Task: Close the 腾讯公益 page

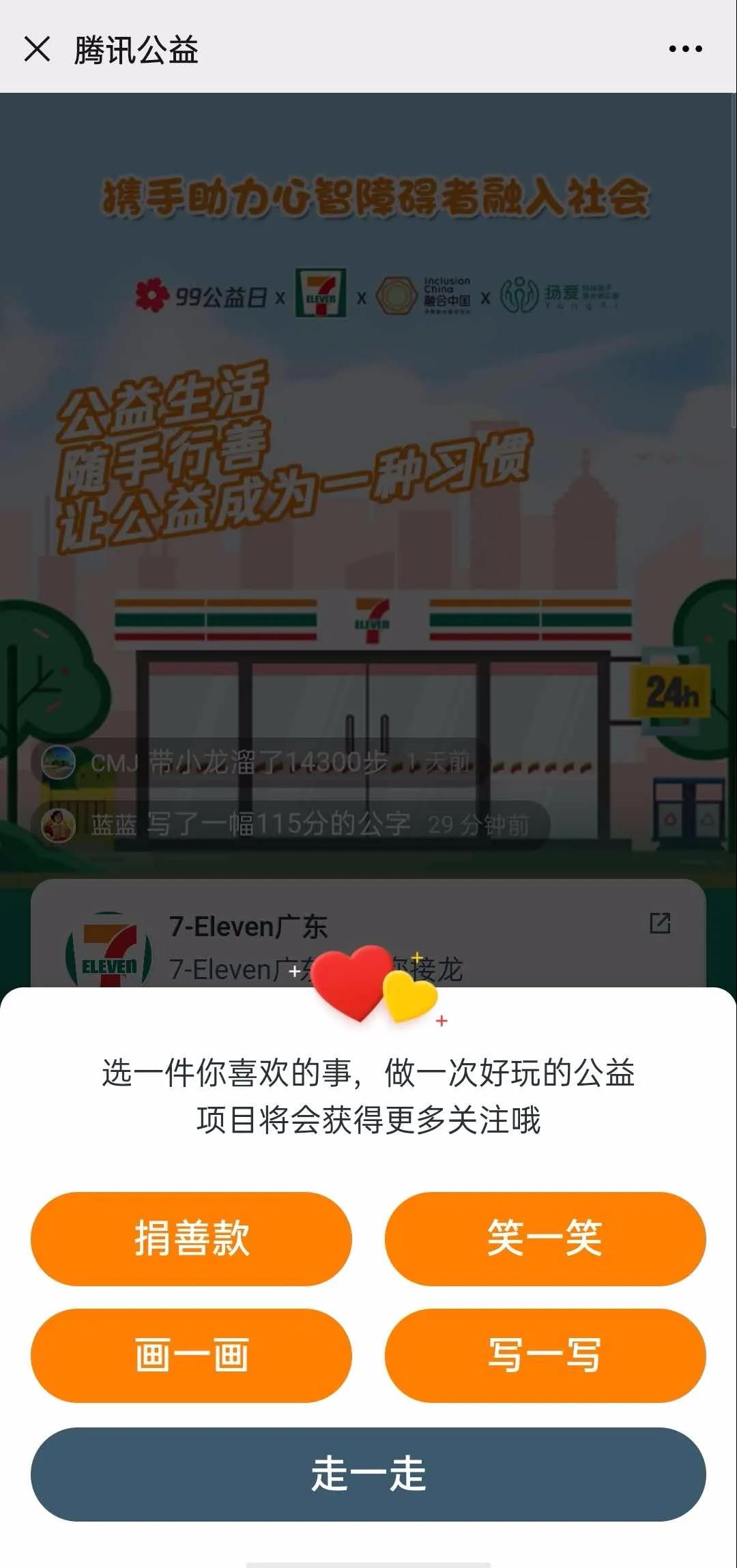Action: [37, 49]
